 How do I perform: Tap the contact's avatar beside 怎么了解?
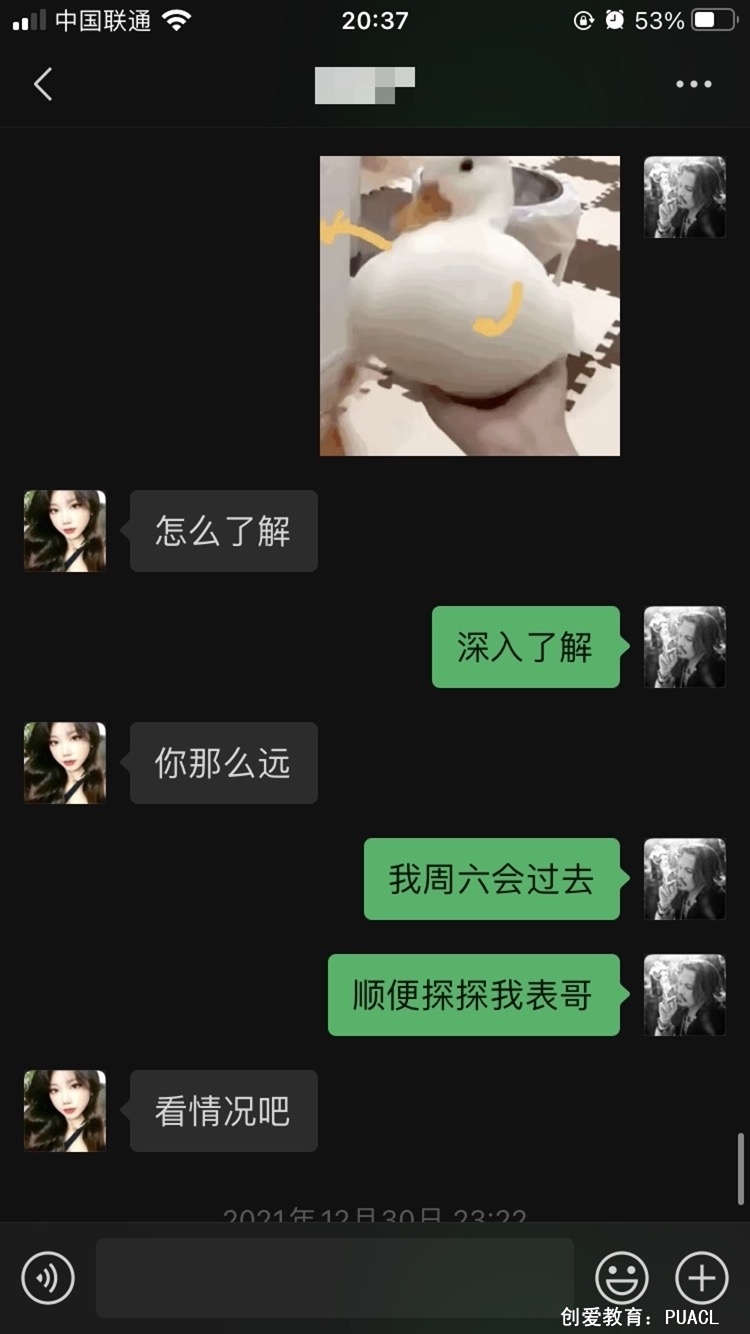click(65, 531)
